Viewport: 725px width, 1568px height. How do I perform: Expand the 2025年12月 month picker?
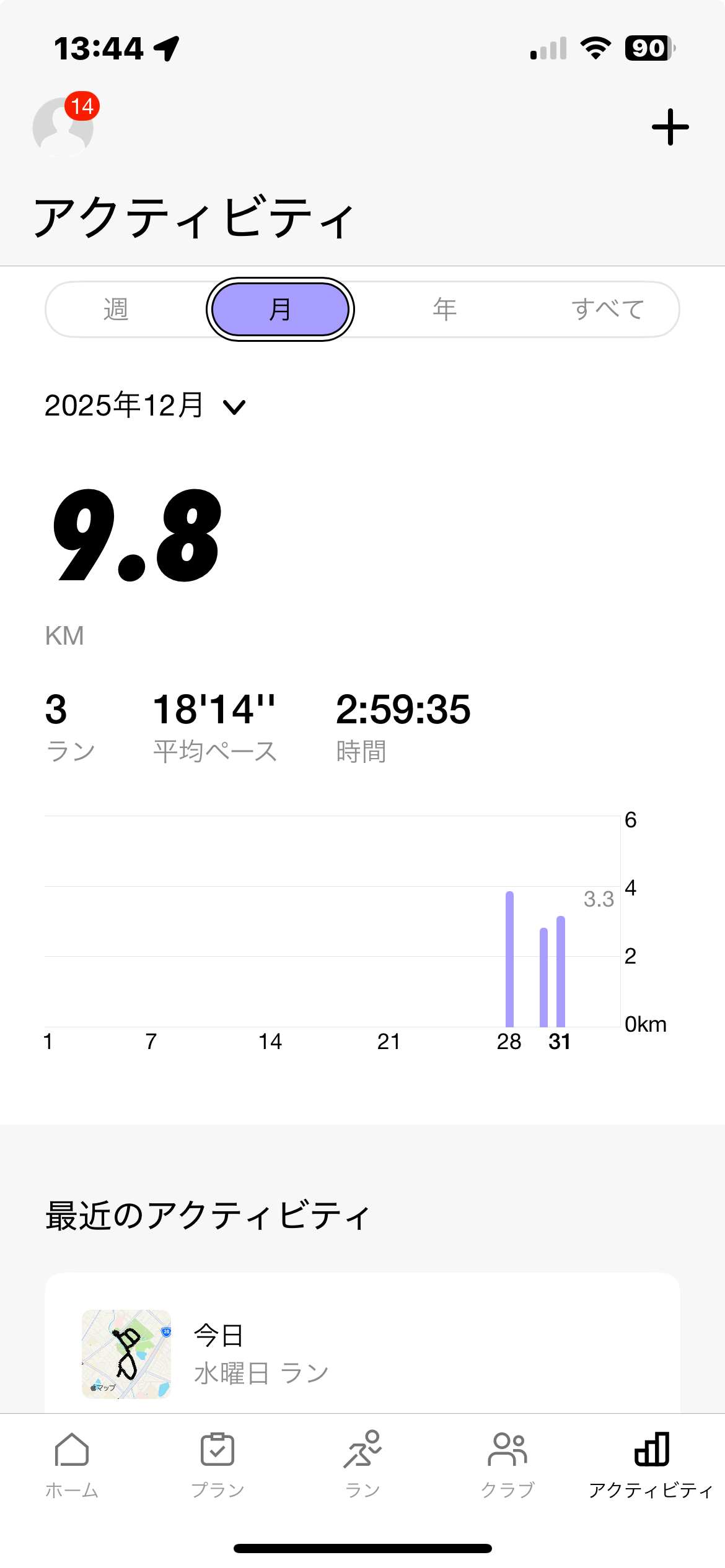[146, 406]
